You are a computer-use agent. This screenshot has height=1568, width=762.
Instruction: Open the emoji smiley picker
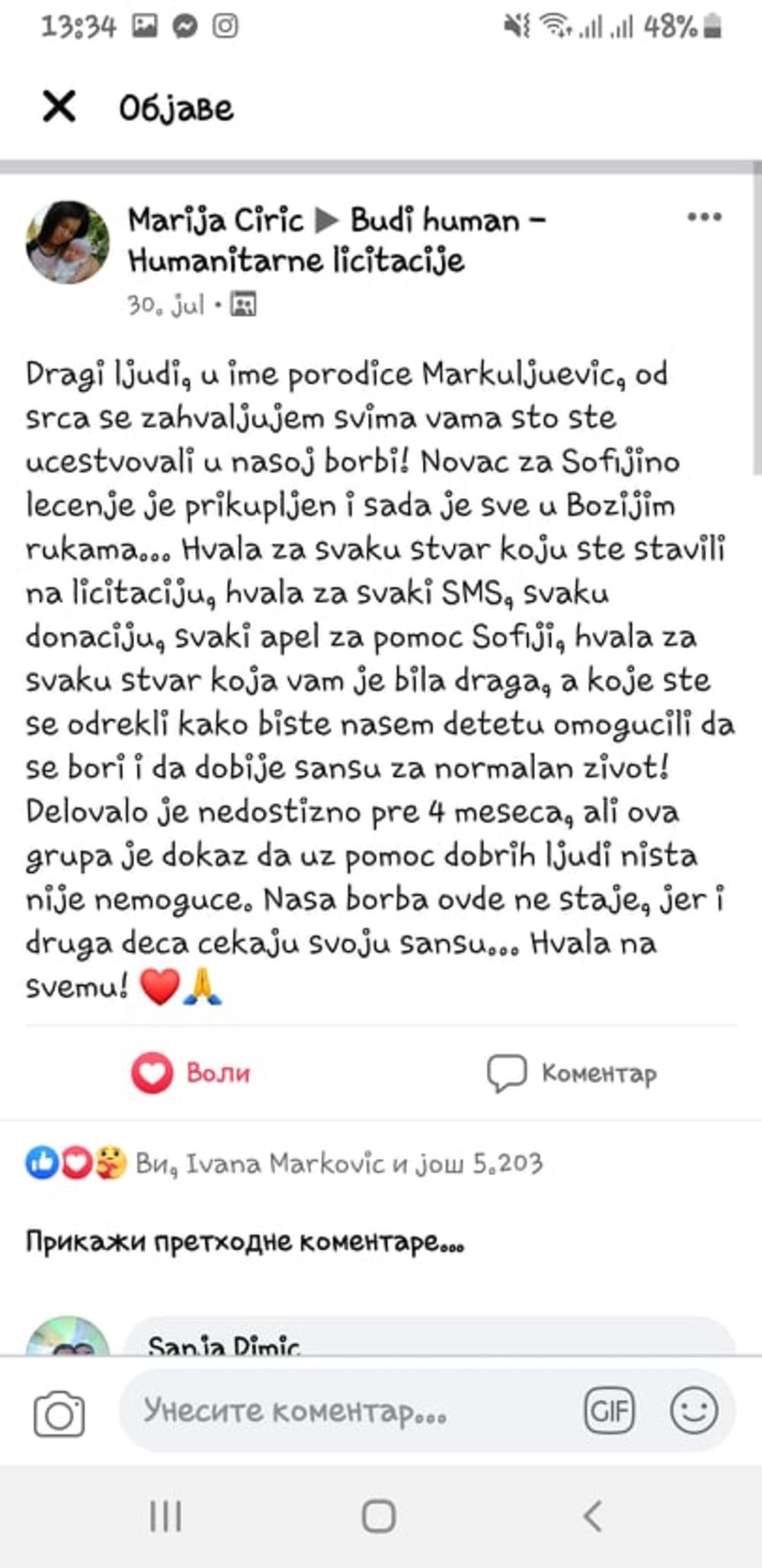pos(693,1411)
